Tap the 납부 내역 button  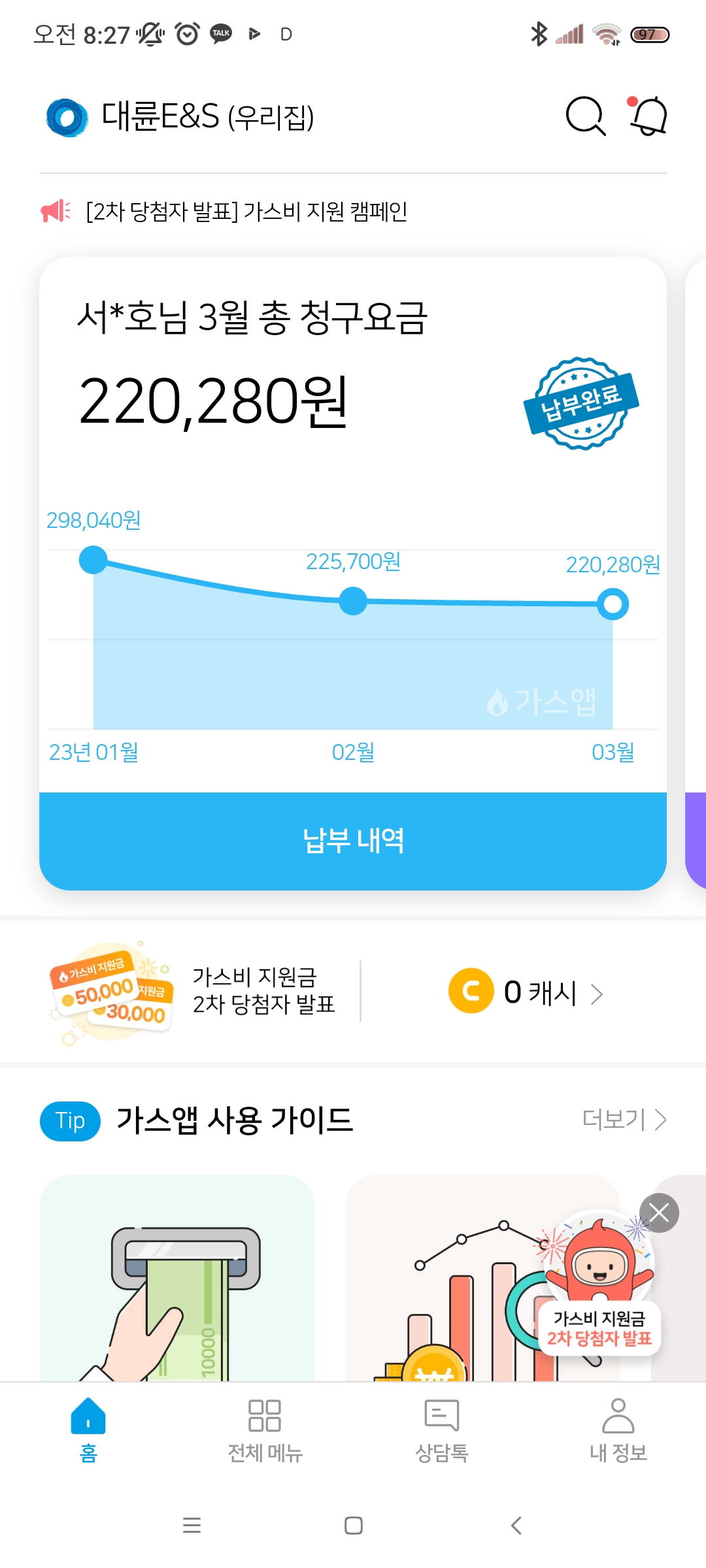tap(353, 841)
